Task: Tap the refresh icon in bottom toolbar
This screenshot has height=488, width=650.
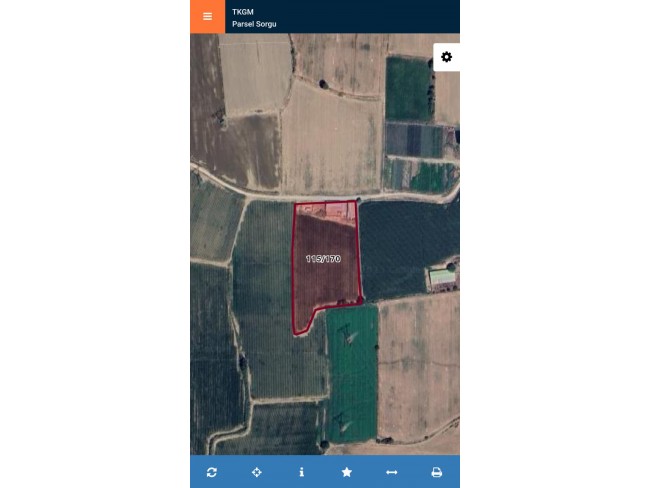Action: tap(212, 472)
